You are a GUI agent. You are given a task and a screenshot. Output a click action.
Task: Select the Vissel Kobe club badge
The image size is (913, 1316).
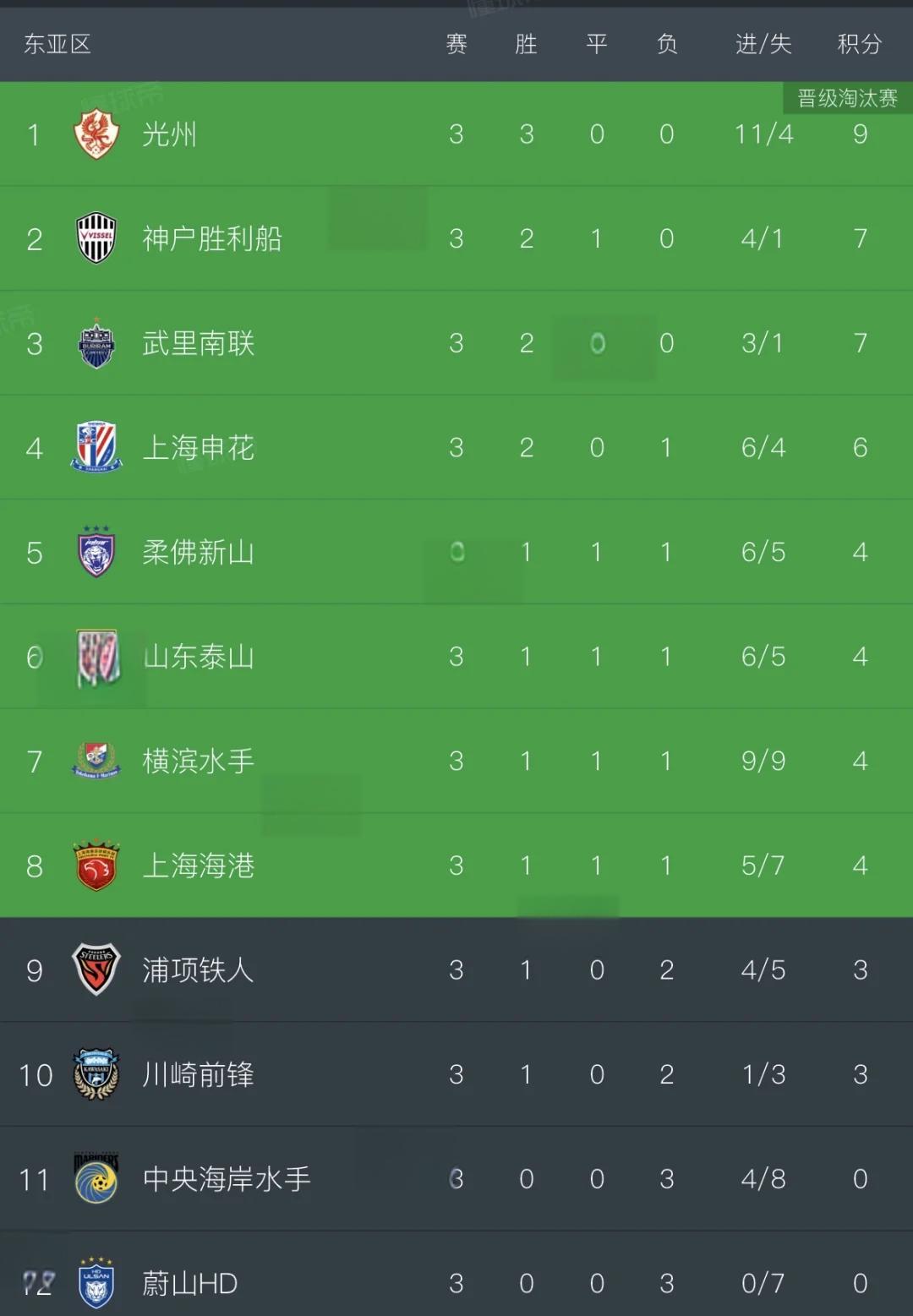point(96,238)
